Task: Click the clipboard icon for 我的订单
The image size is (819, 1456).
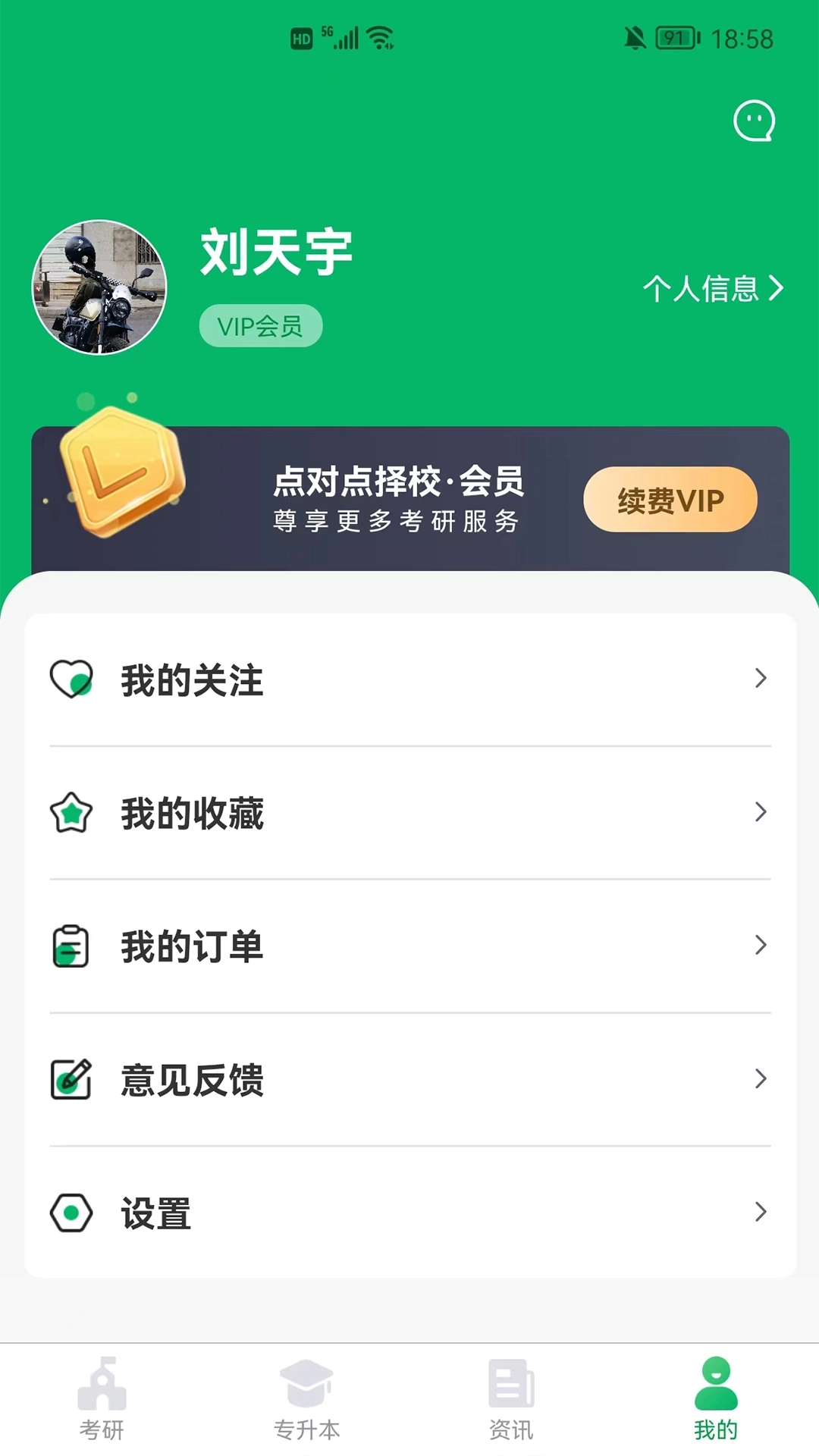Action: [x=69, y=946]
